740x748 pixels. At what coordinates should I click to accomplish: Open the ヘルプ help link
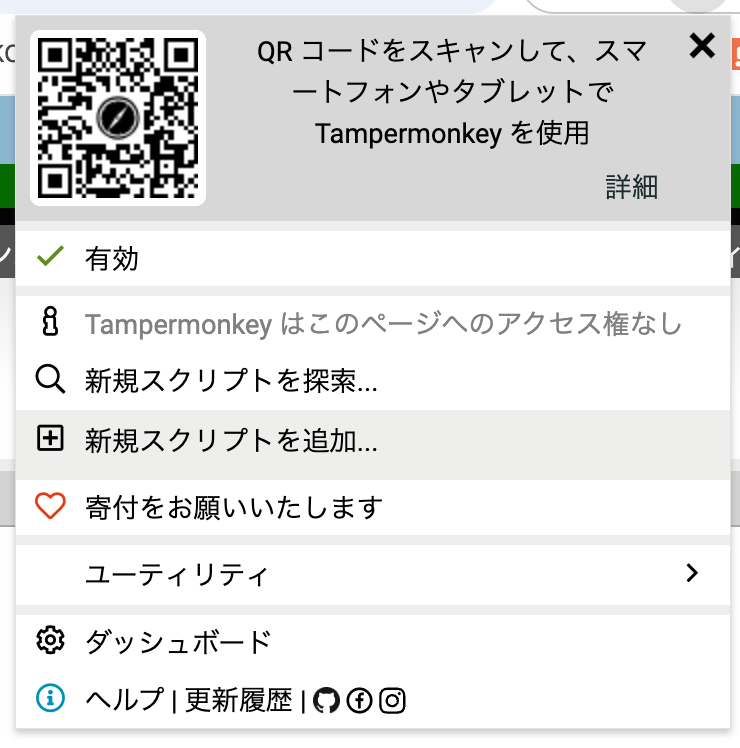pos(124,700)
